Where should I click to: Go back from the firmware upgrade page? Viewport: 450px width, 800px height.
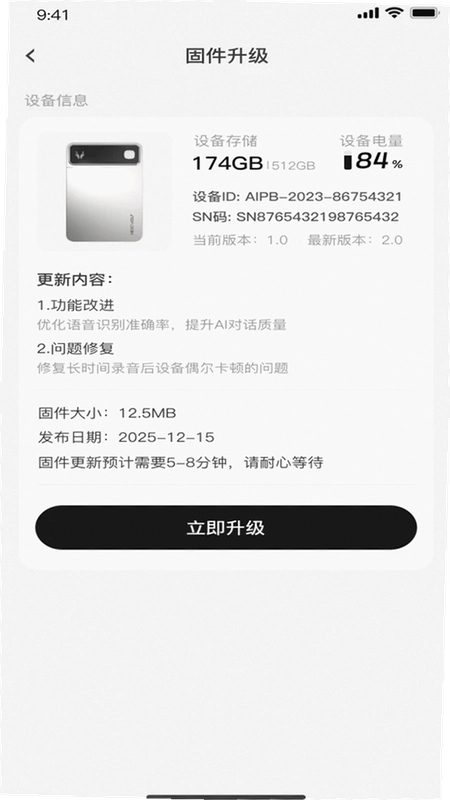[x=31, y=56]
